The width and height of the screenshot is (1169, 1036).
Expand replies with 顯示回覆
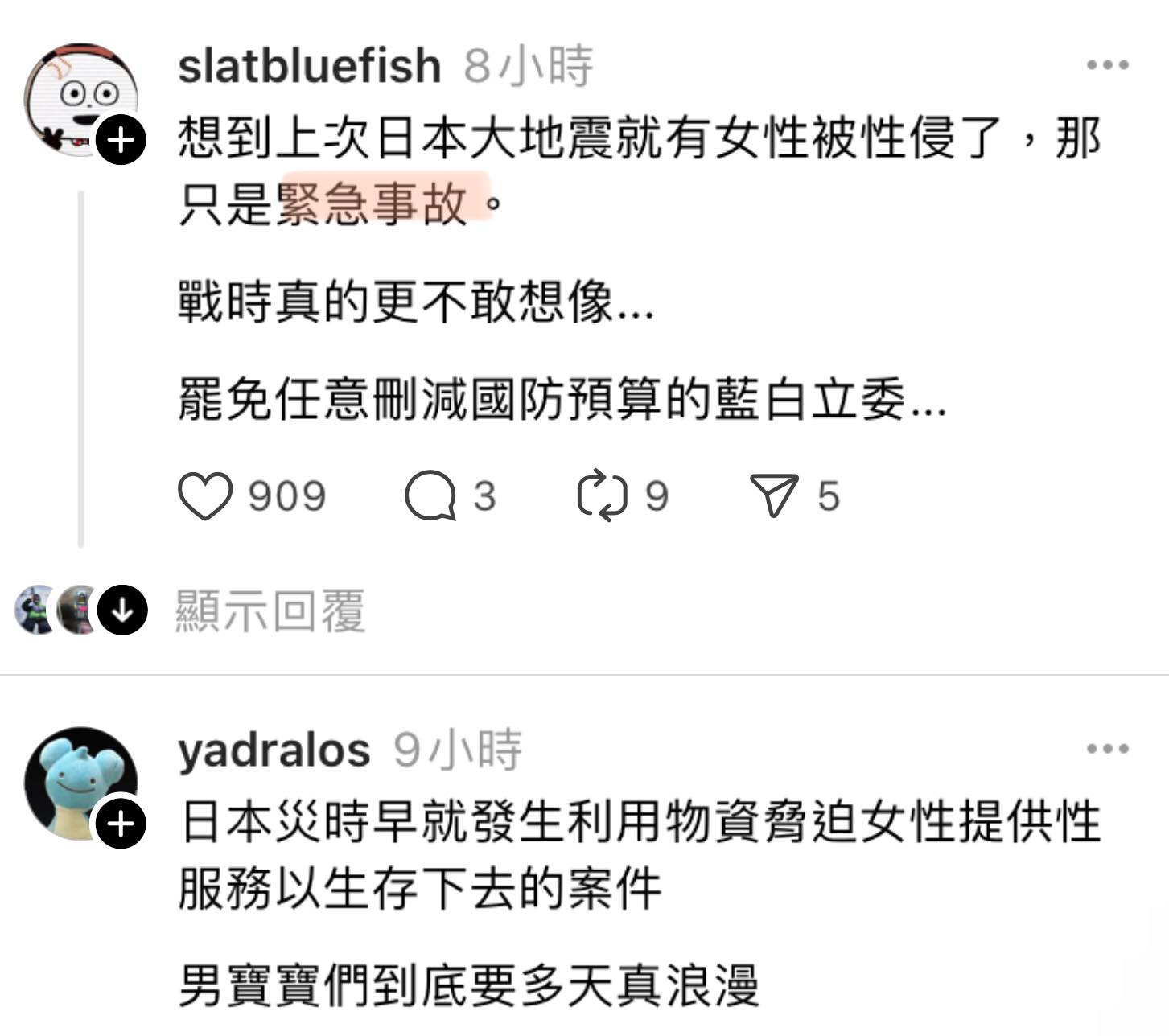click(270, 611)
